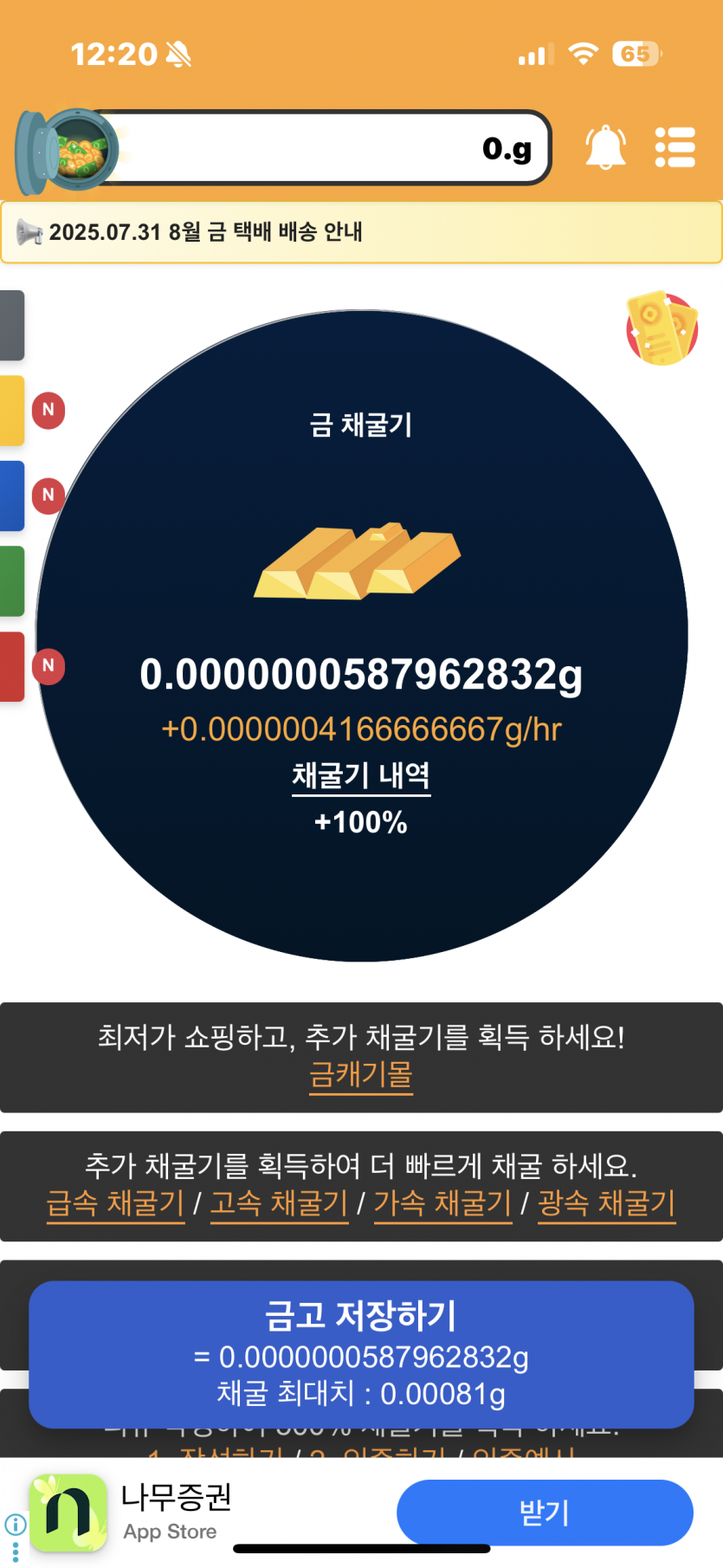Tap 받기 on the 나무증권 ad
The image size is (723, 1568).
point(545,1513)
